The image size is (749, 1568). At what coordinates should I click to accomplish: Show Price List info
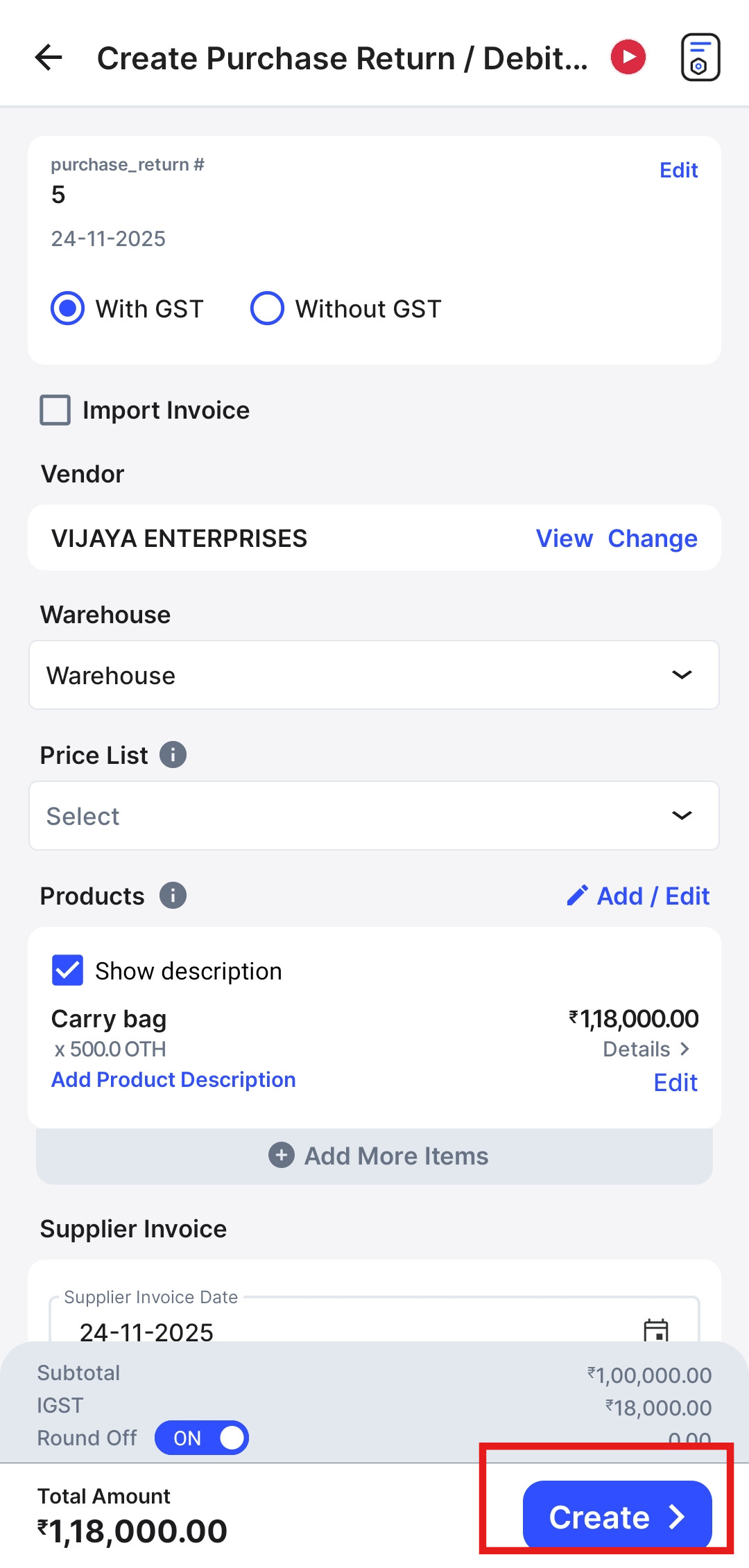click(173, 755)
